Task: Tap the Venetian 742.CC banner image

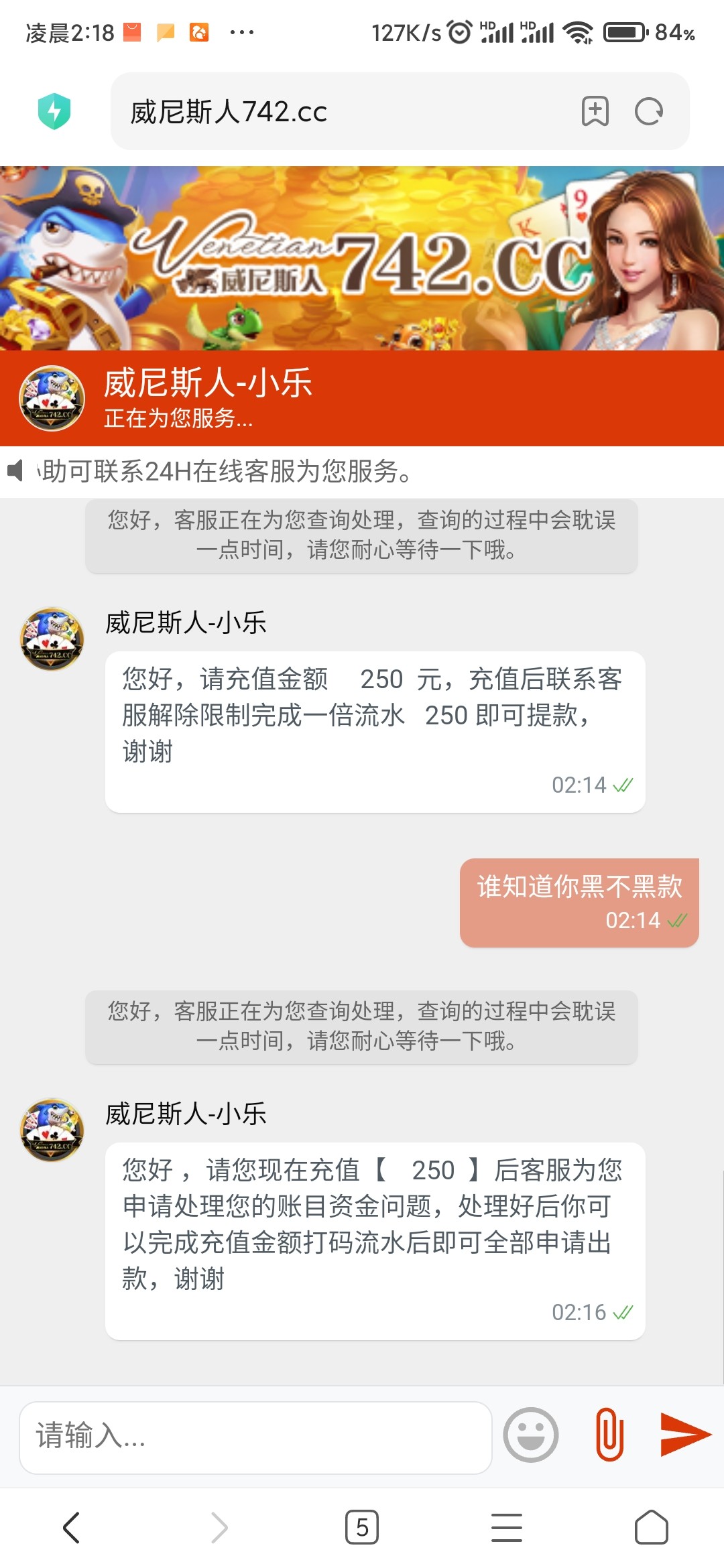Action: [362, 258]
